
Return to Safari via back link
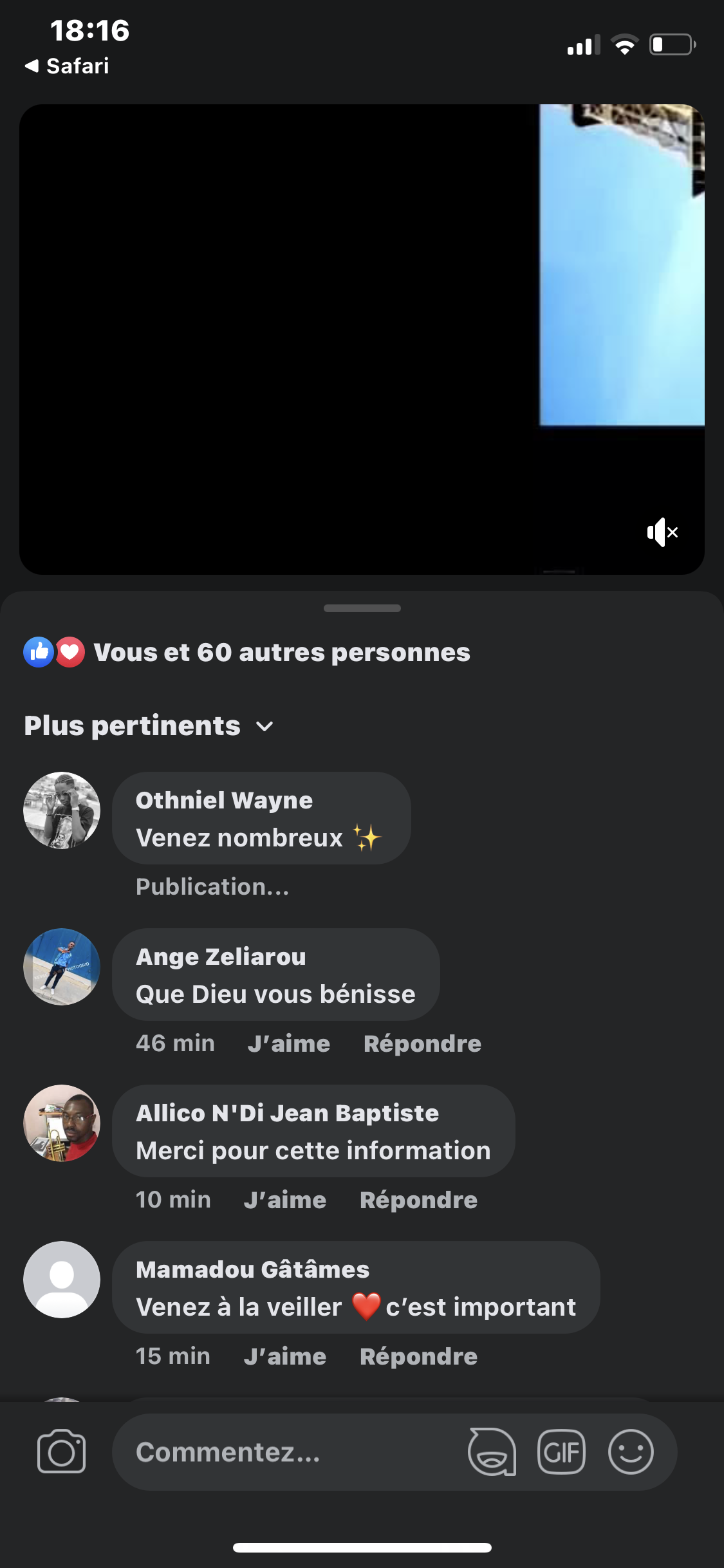[x=67, y=66]
